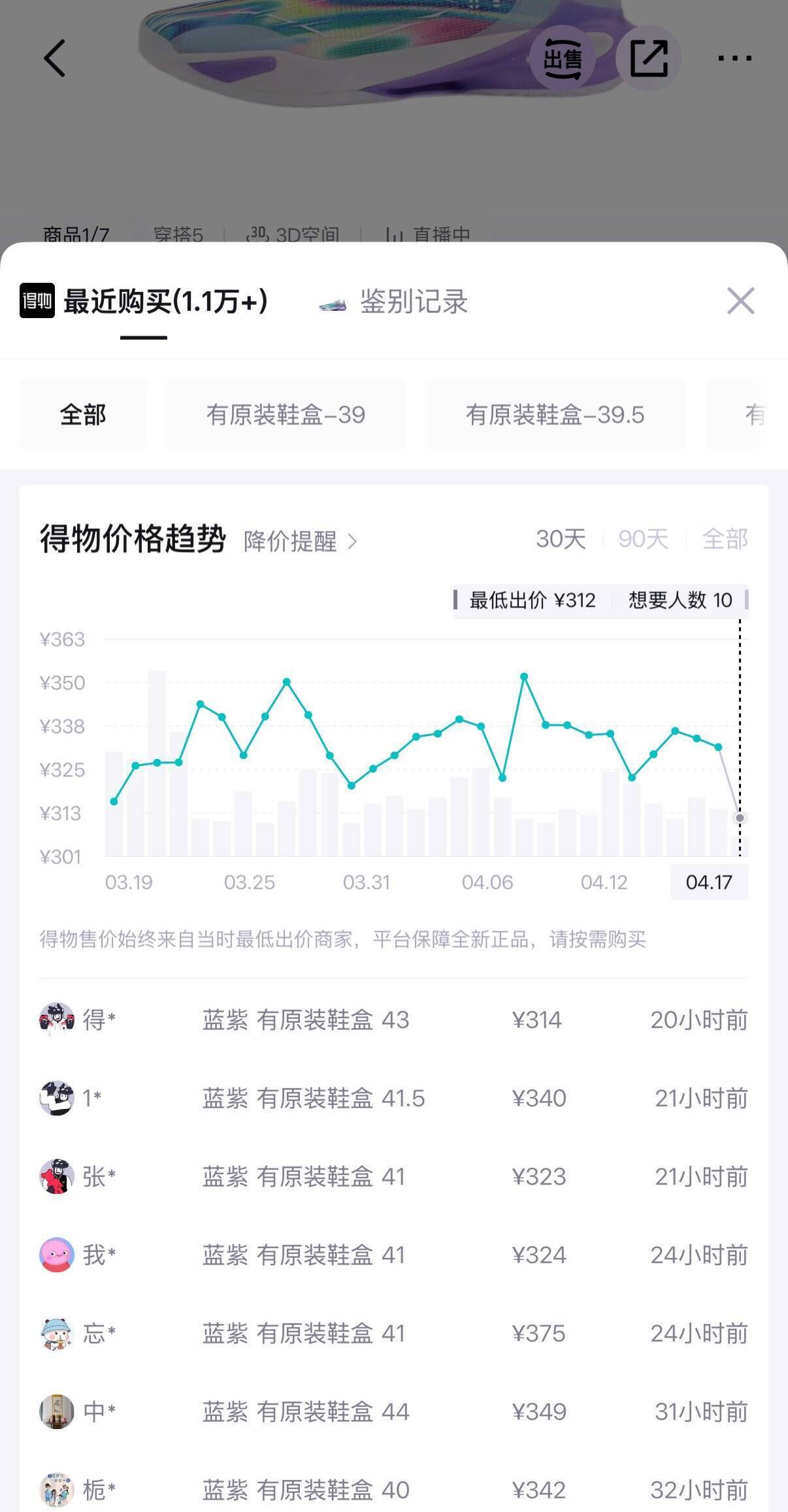Image resolution: width=788 pixels, height=1512 pixels.
Task: Click the sneaker icon beside 鉴别记录
Action: pos(333,302)
